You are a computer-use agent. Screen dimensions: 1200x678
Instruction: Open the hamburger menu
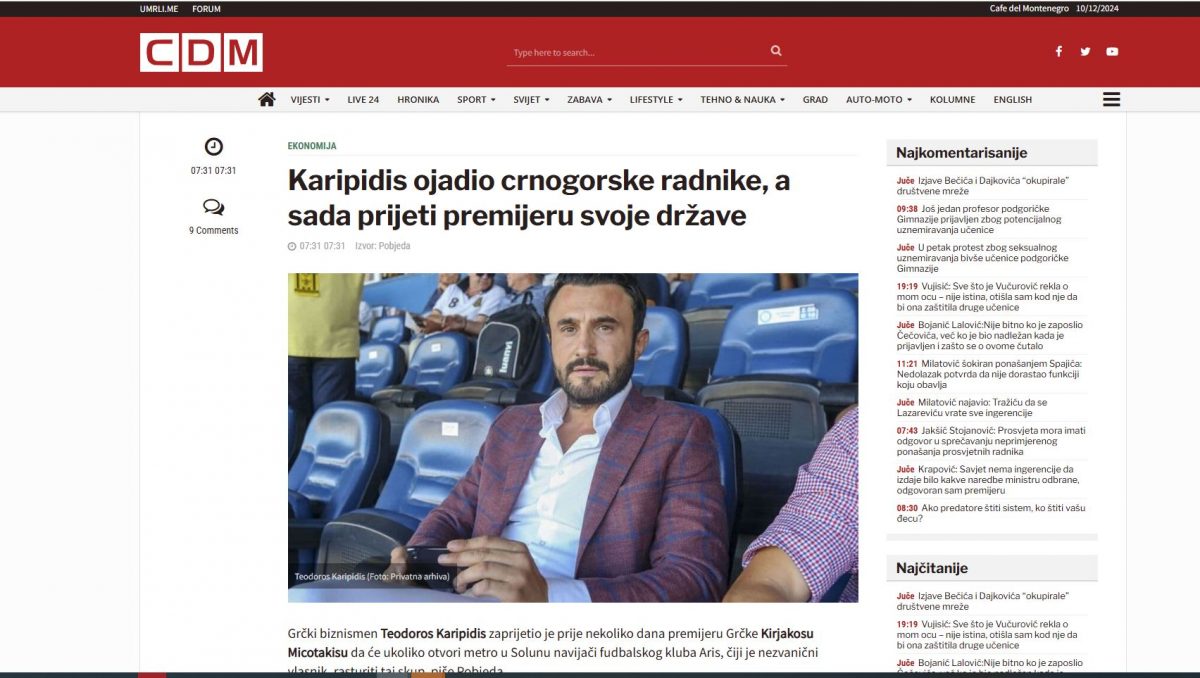1111,99
